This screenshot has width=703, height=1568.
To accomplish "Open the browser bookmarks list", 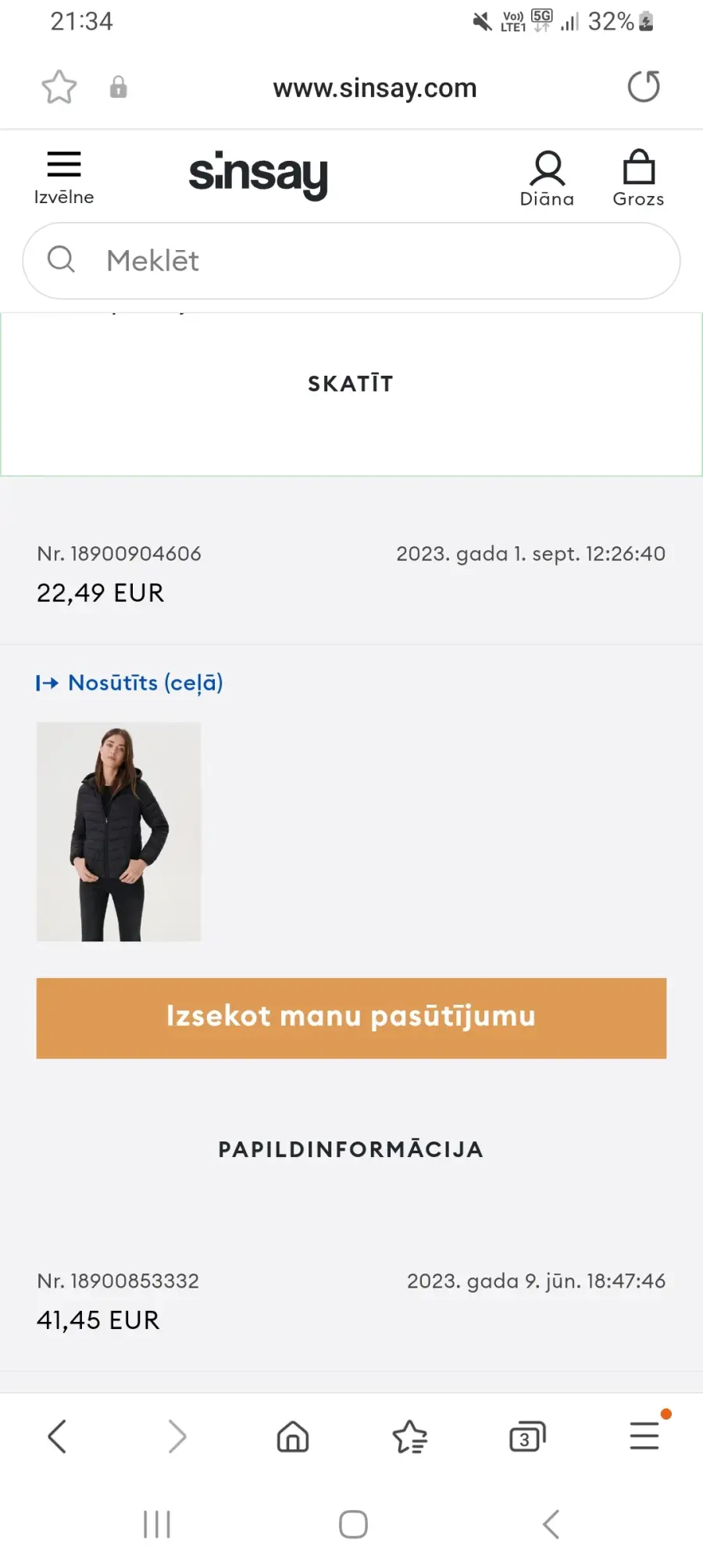I will 409,1436.
